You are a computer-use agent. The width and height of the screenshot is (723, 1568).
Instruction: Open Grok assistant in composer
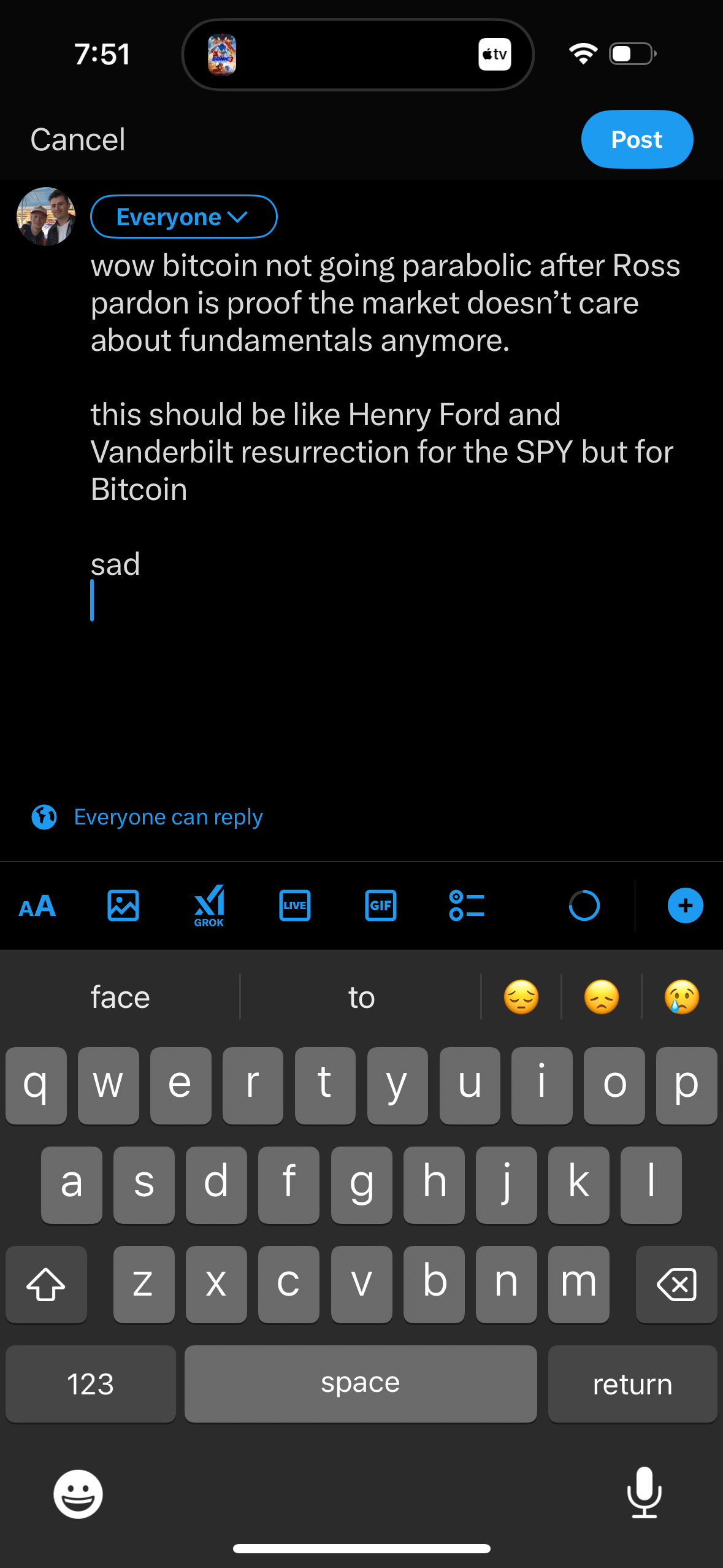point(209,906)
